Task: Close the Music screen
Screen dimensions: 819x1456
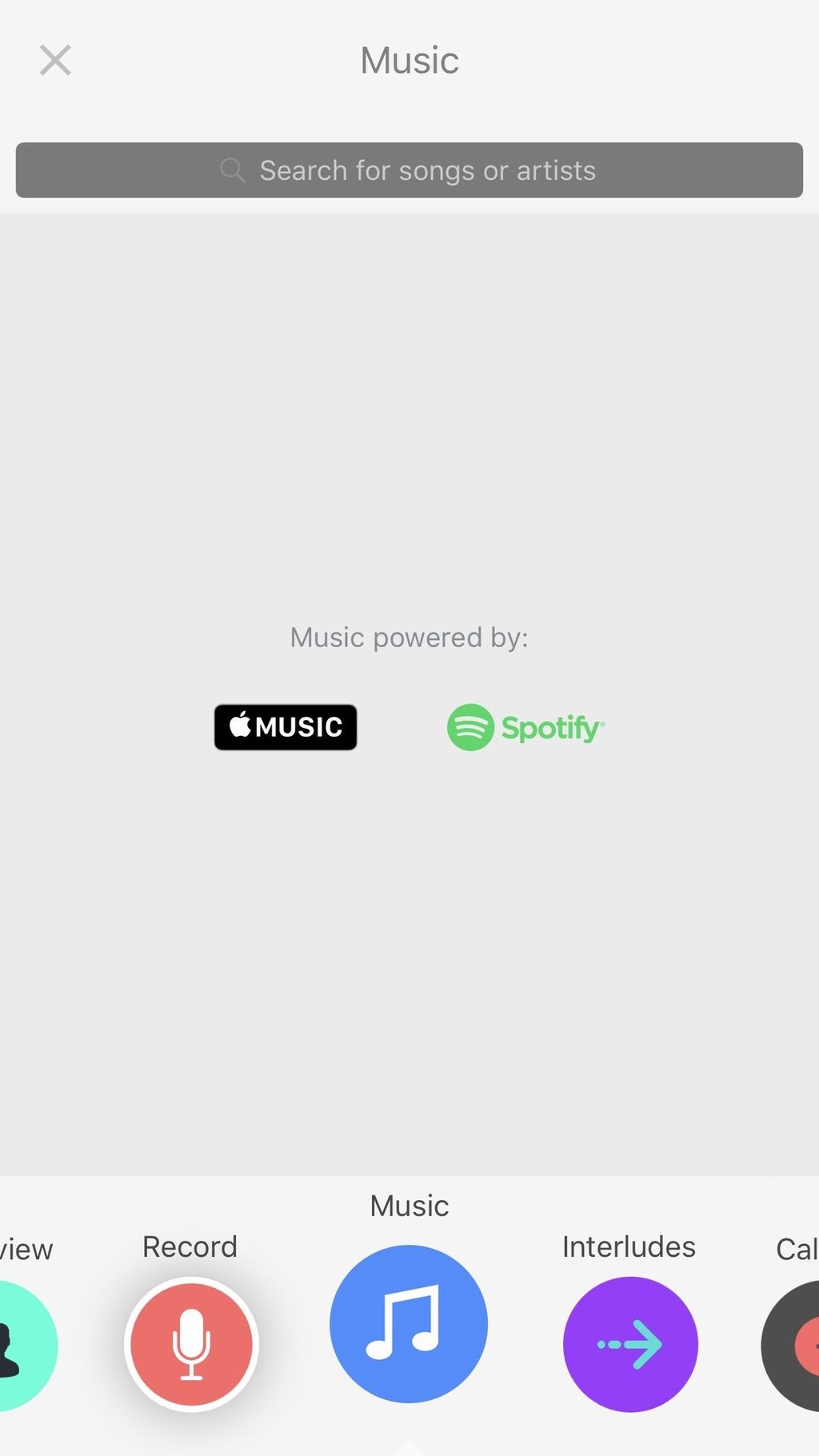Action: 55,60
